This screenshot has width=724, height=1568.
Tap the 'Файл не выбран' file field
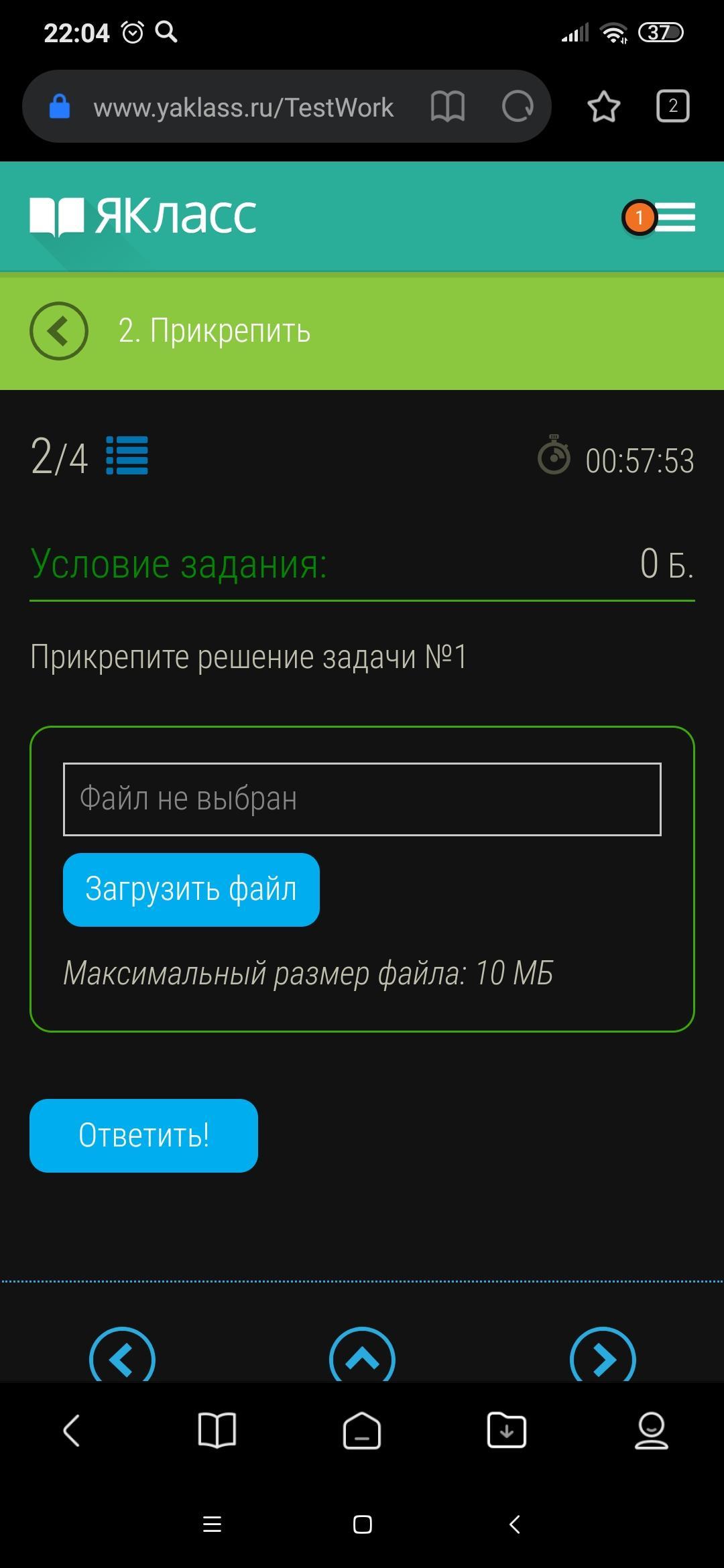(362, 799)
